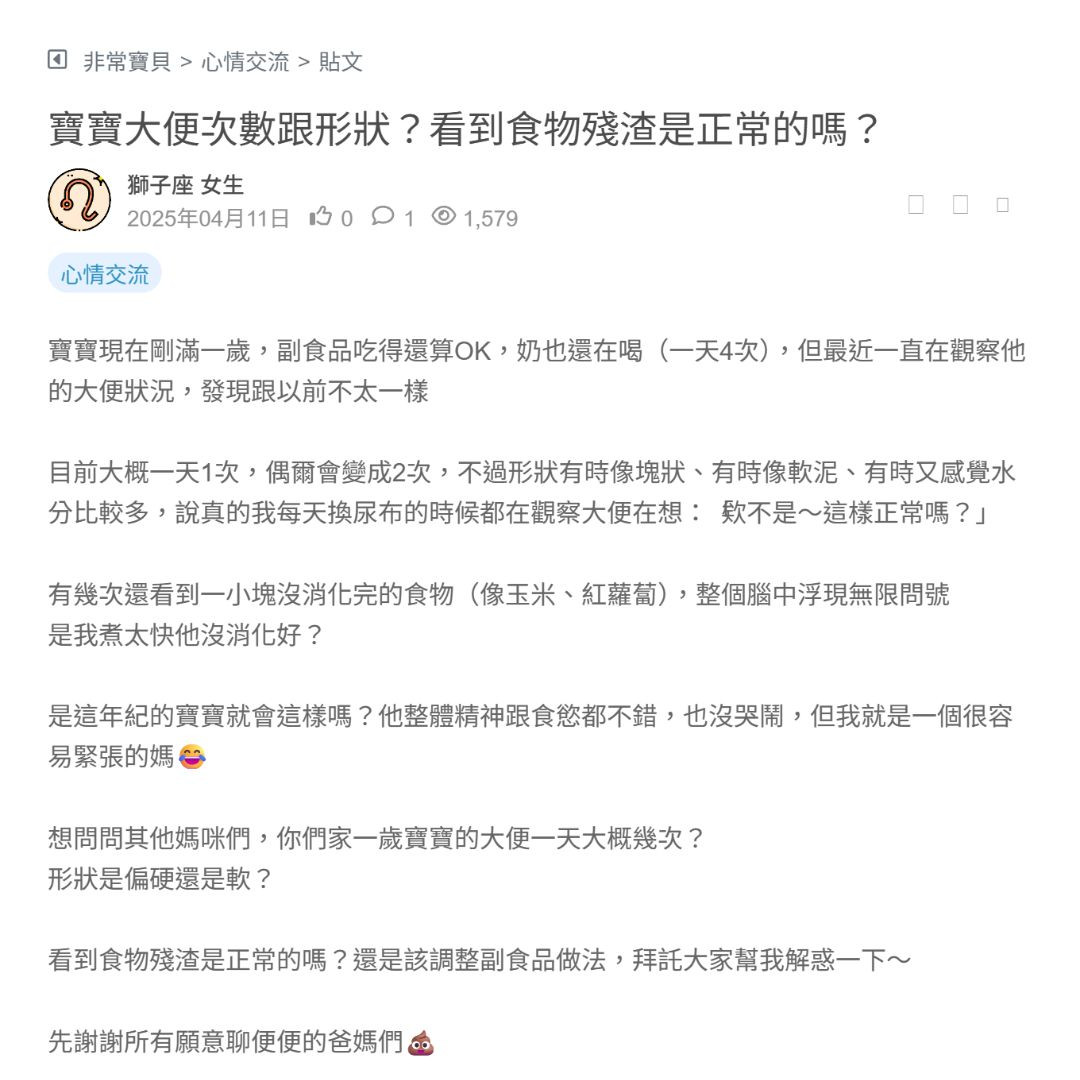
Task: Open the 非常寶貝 breadcrumb link
Action: point(127,62)
